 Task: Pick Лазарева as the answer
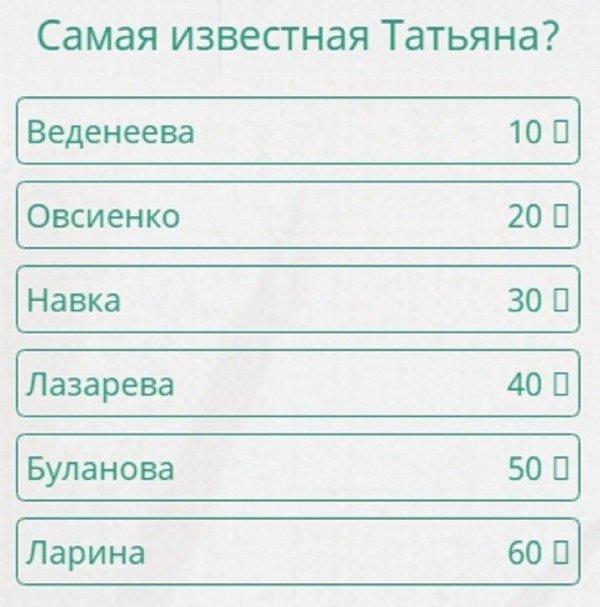pyautogui.click(x=298, y=383)
